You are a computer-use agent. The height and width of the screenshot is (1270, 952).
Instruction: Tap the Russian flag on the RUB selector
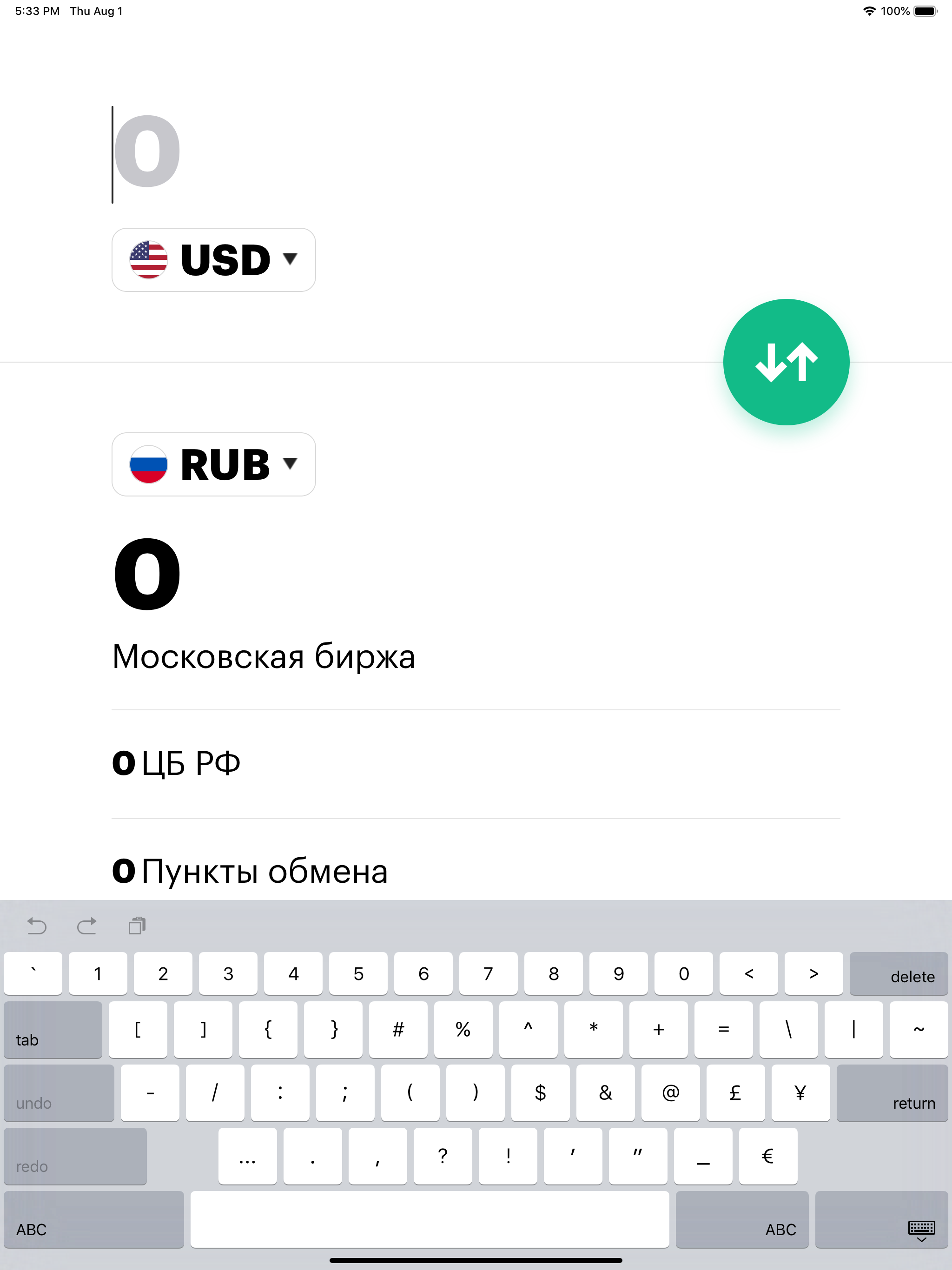pos(148,464)
